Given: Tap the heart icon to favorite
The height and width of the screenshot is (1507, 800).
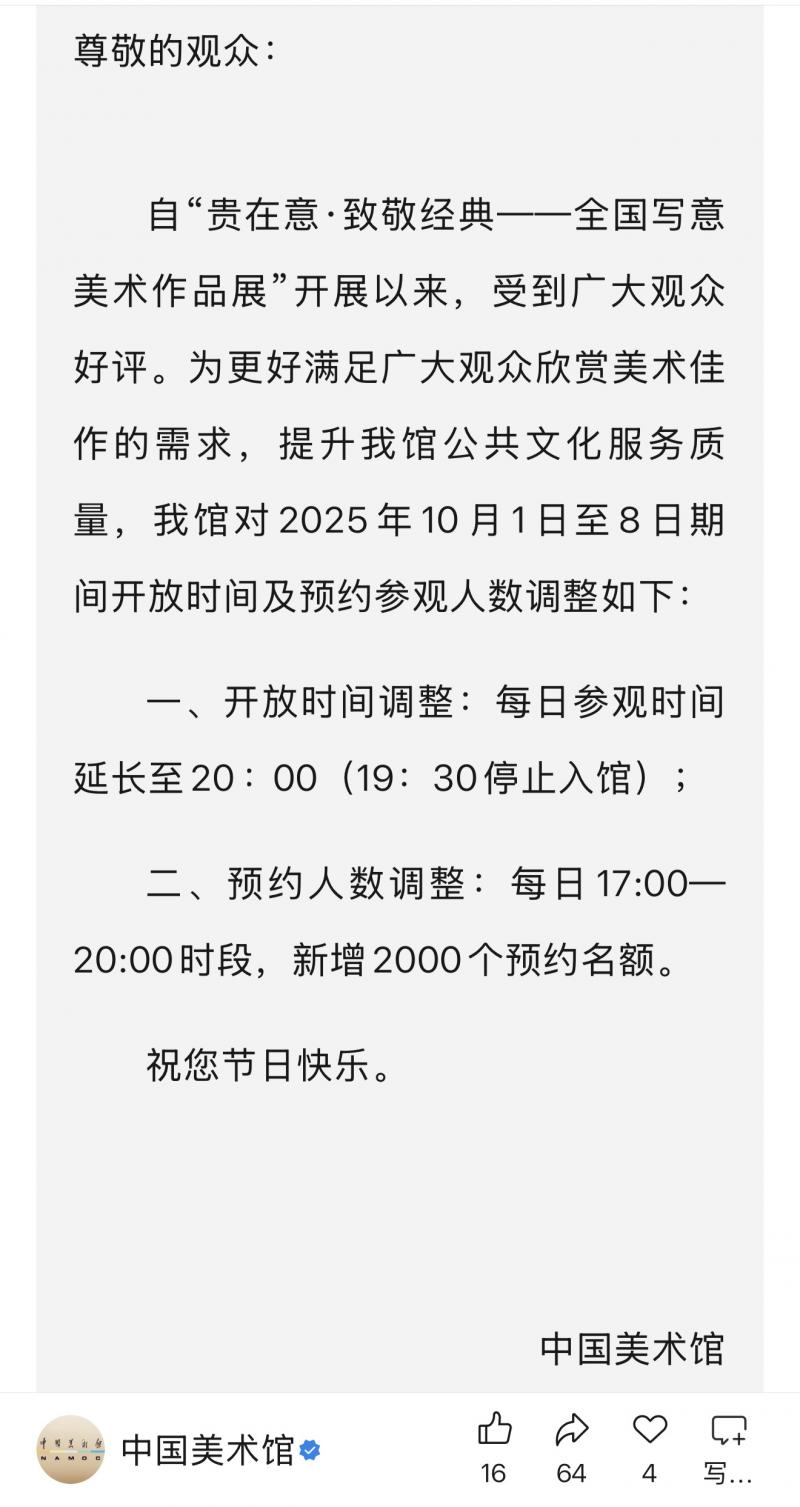Looking at the screenshot, I should (x=649, y=1431).
